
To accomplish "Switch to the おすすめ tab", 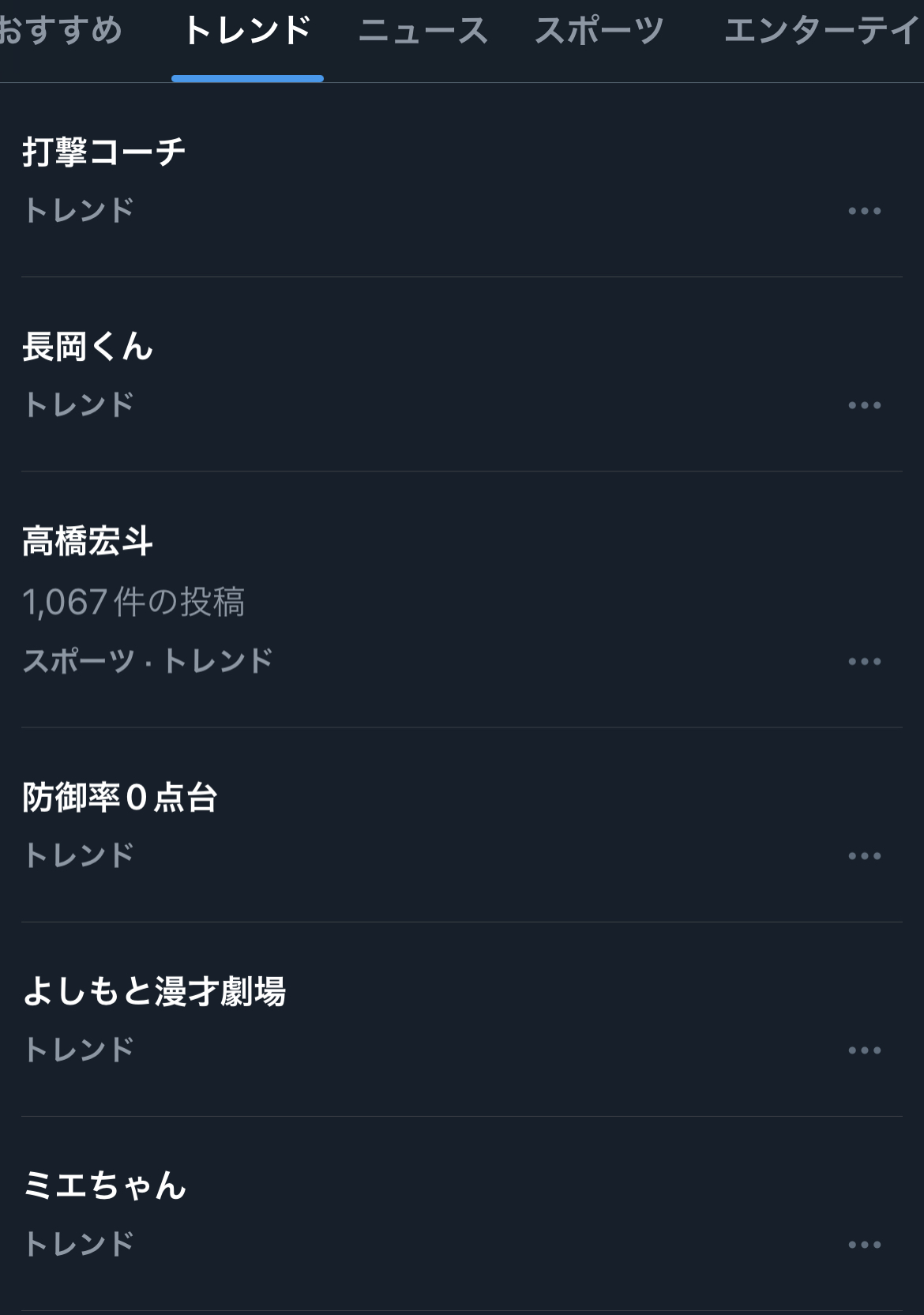I will [60, 32].
